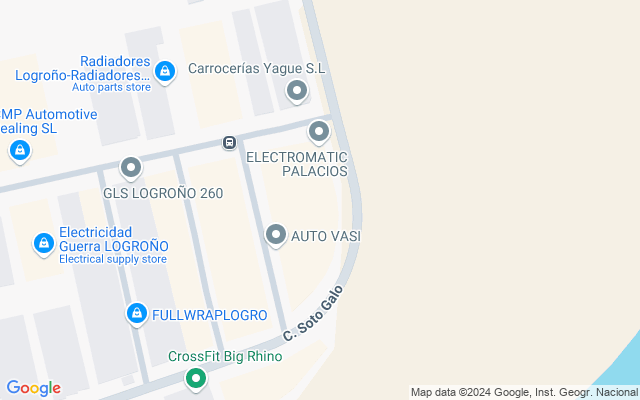Select the Carrocerías Yague S.L marker
640x400 pixels.
[297, 92]
